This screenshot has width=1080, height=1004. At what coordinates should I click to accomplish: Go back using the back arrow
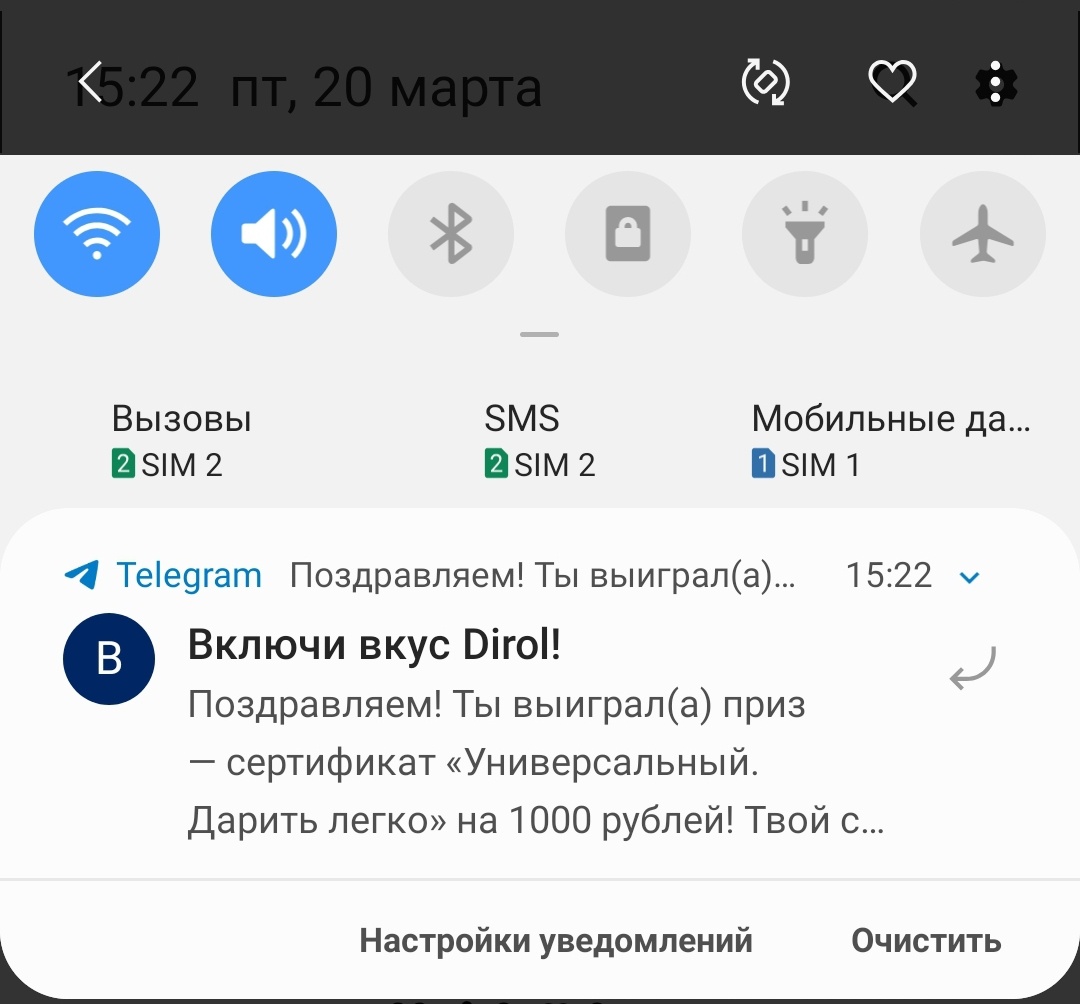(90, 83)
